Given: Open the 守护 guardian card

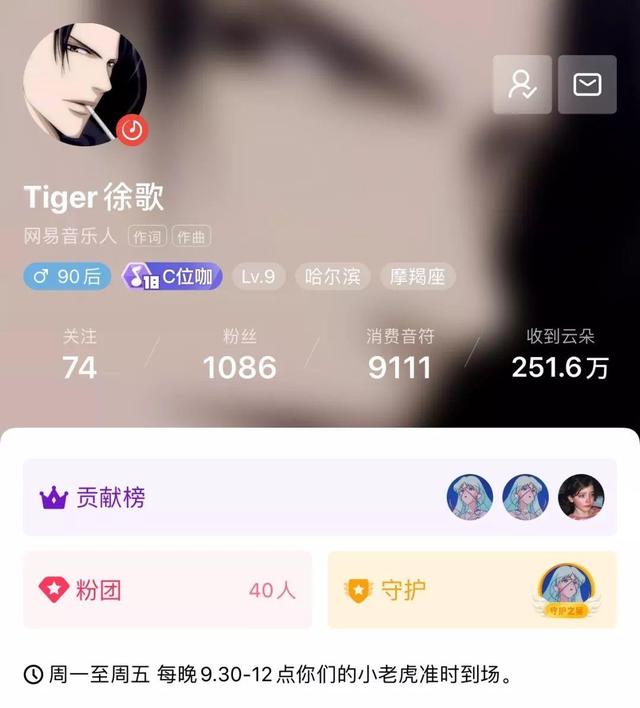Looking at the screenshot, I should tap(472, 590).
